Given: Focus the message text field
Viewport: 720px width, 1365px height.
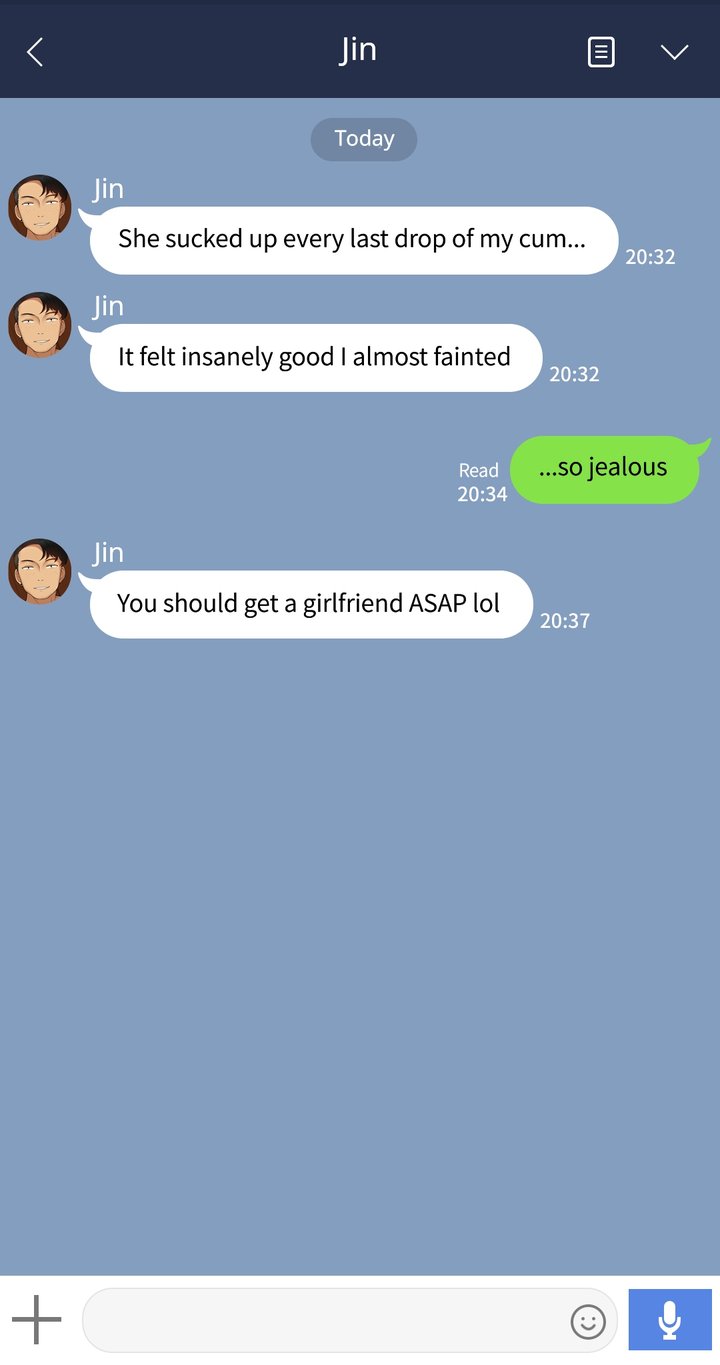Looking at the screenshot, I should tap(320, 1320).
